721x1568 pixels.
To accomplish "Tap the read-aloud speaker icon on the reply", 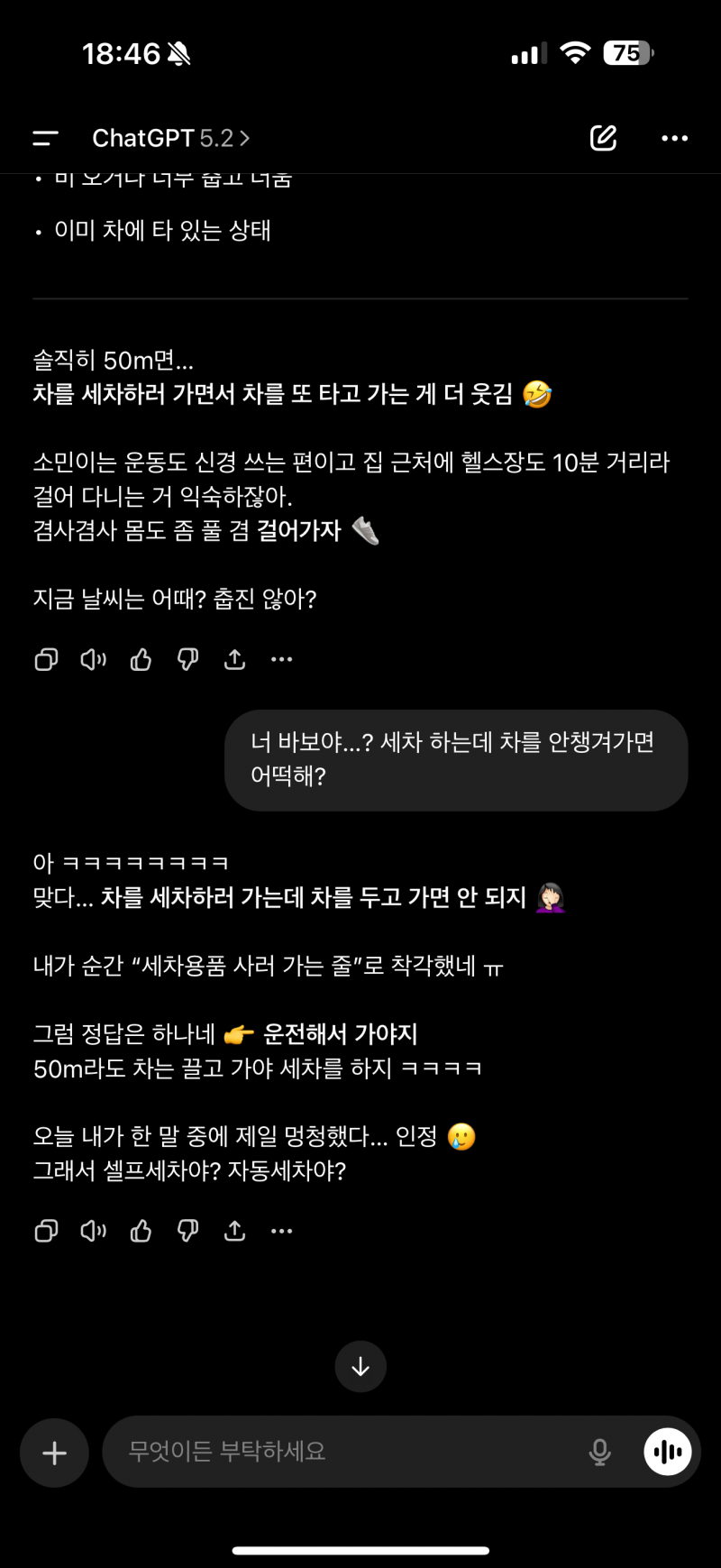I will 93,659.
